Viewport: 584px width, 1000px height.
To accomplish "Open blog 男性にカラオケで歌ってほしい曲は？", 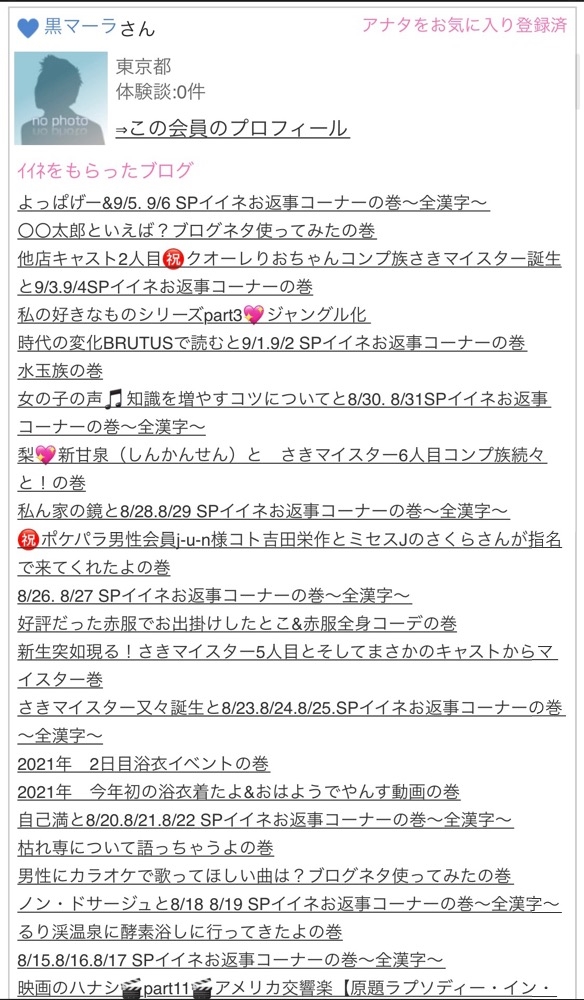I will point(265,876).
